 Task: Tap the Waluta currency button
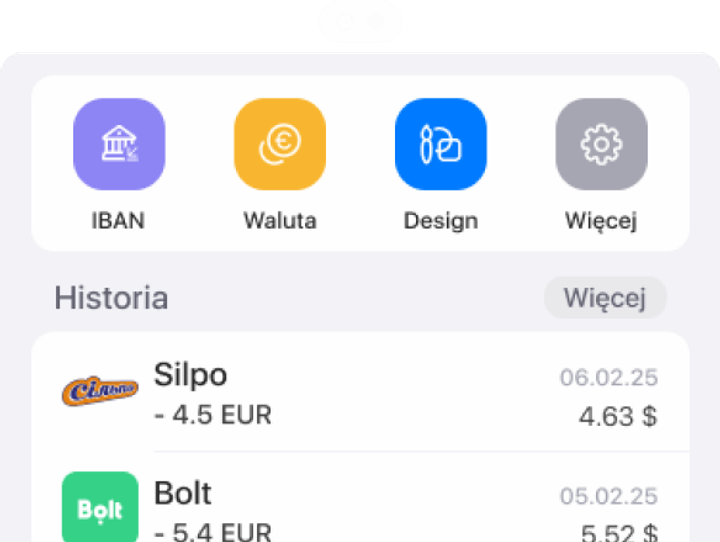point(280,145)
